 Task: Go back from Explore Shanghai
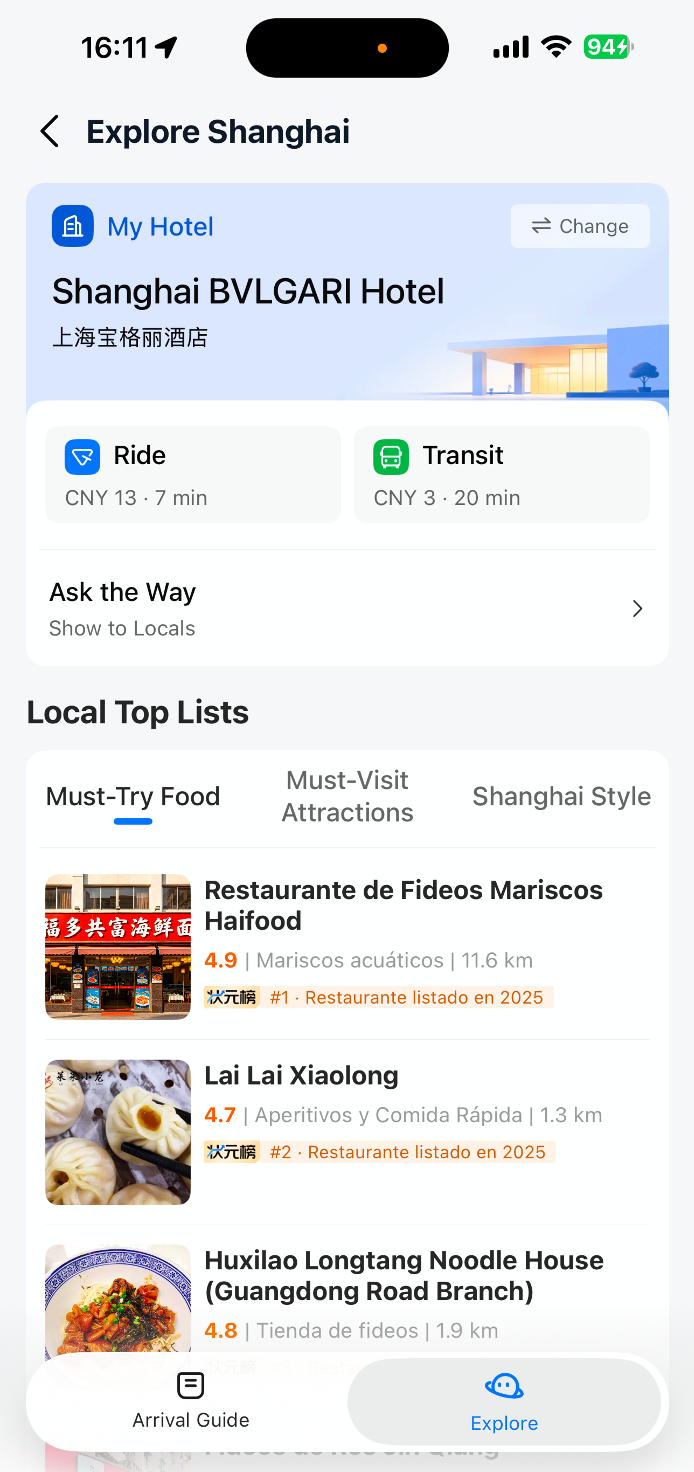point(50,132)
